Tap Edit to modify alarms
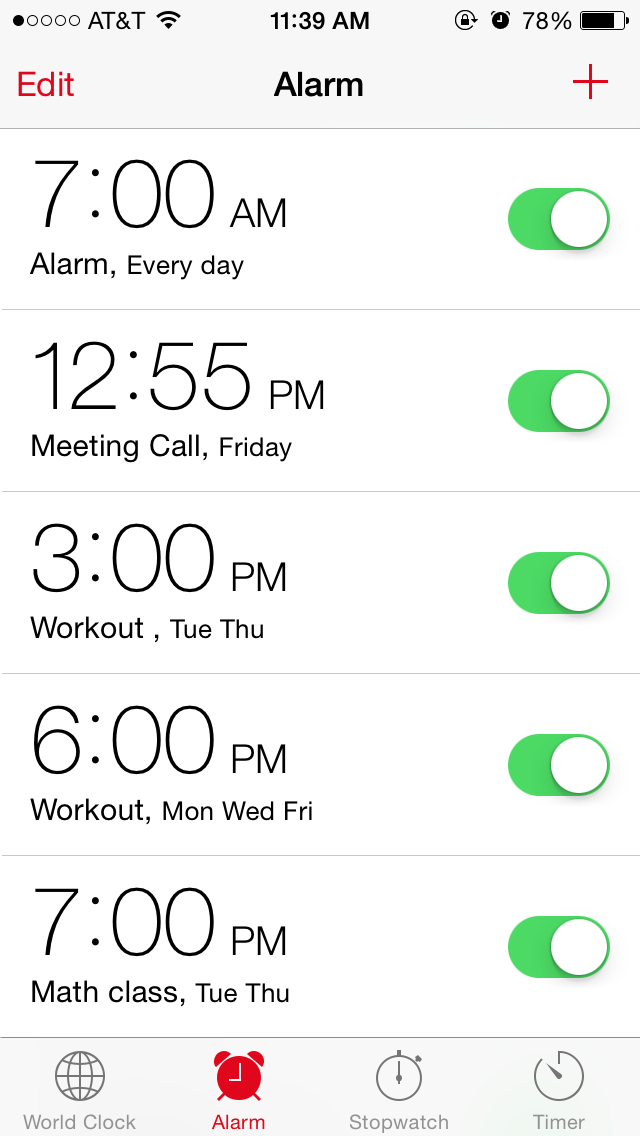Viewport: 640px width, 1136px height. point(46,85)
